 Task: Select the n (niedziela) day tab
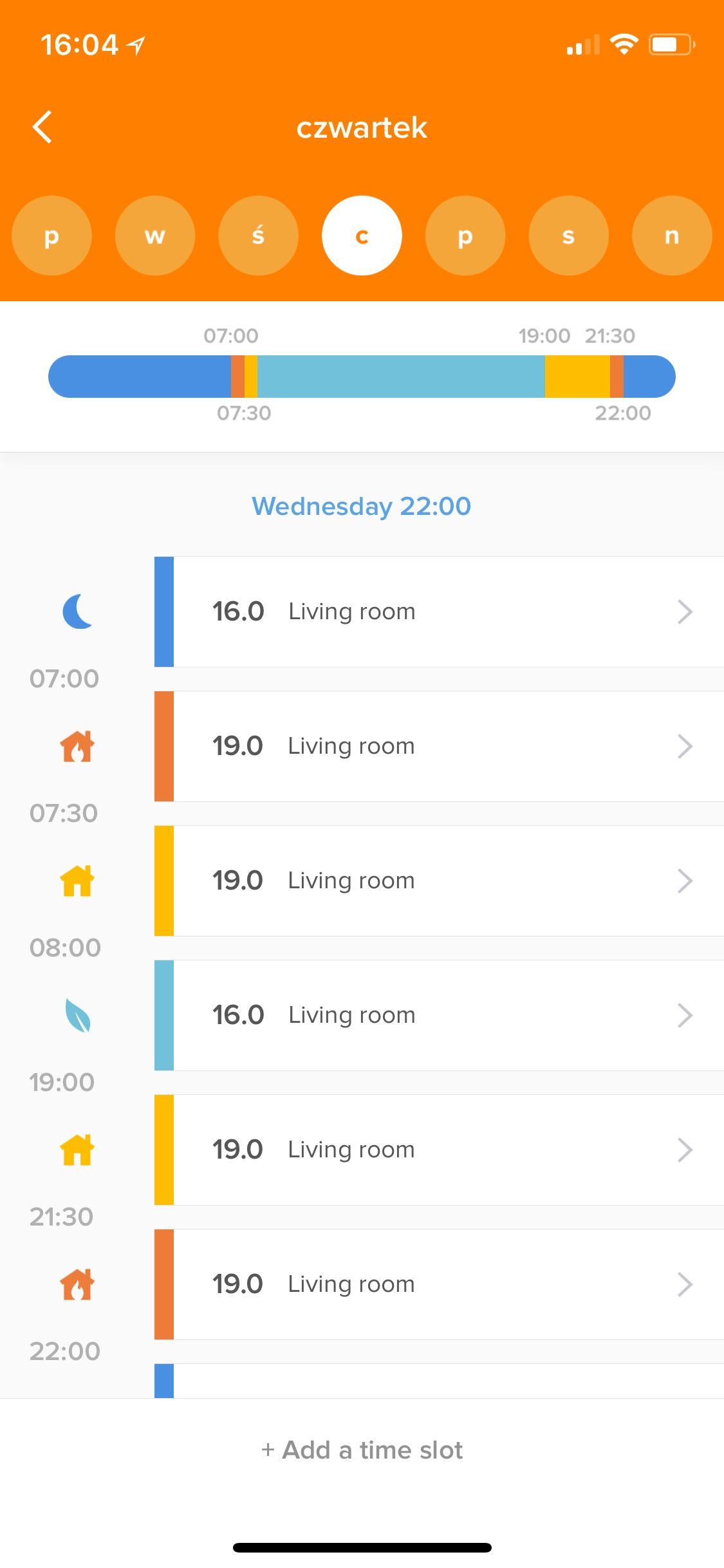click(x=671, y=236)
